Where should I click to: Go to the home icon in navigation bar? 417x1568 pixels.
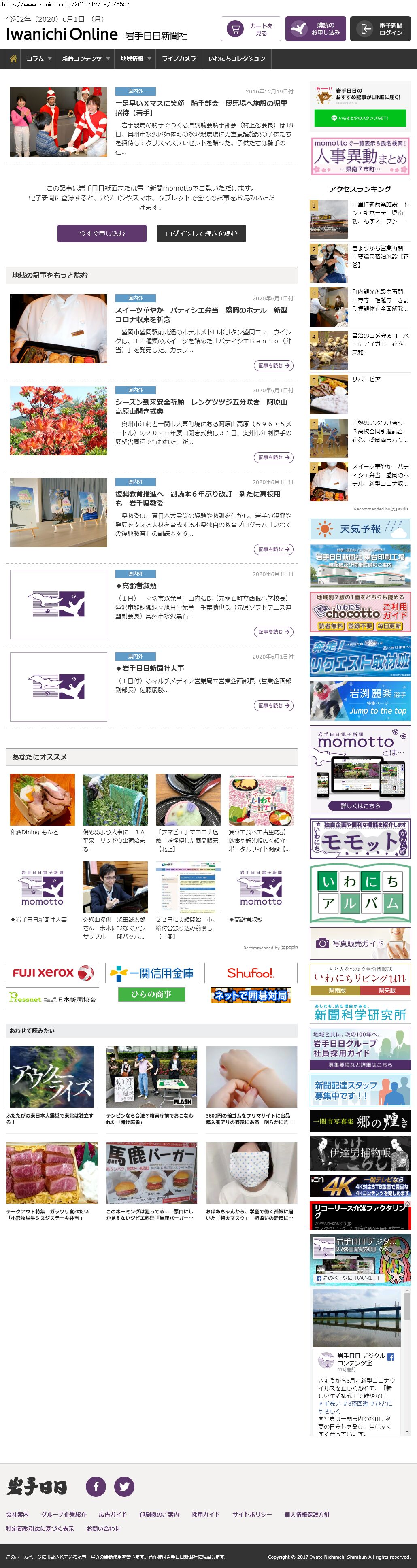tap(13, 58)
